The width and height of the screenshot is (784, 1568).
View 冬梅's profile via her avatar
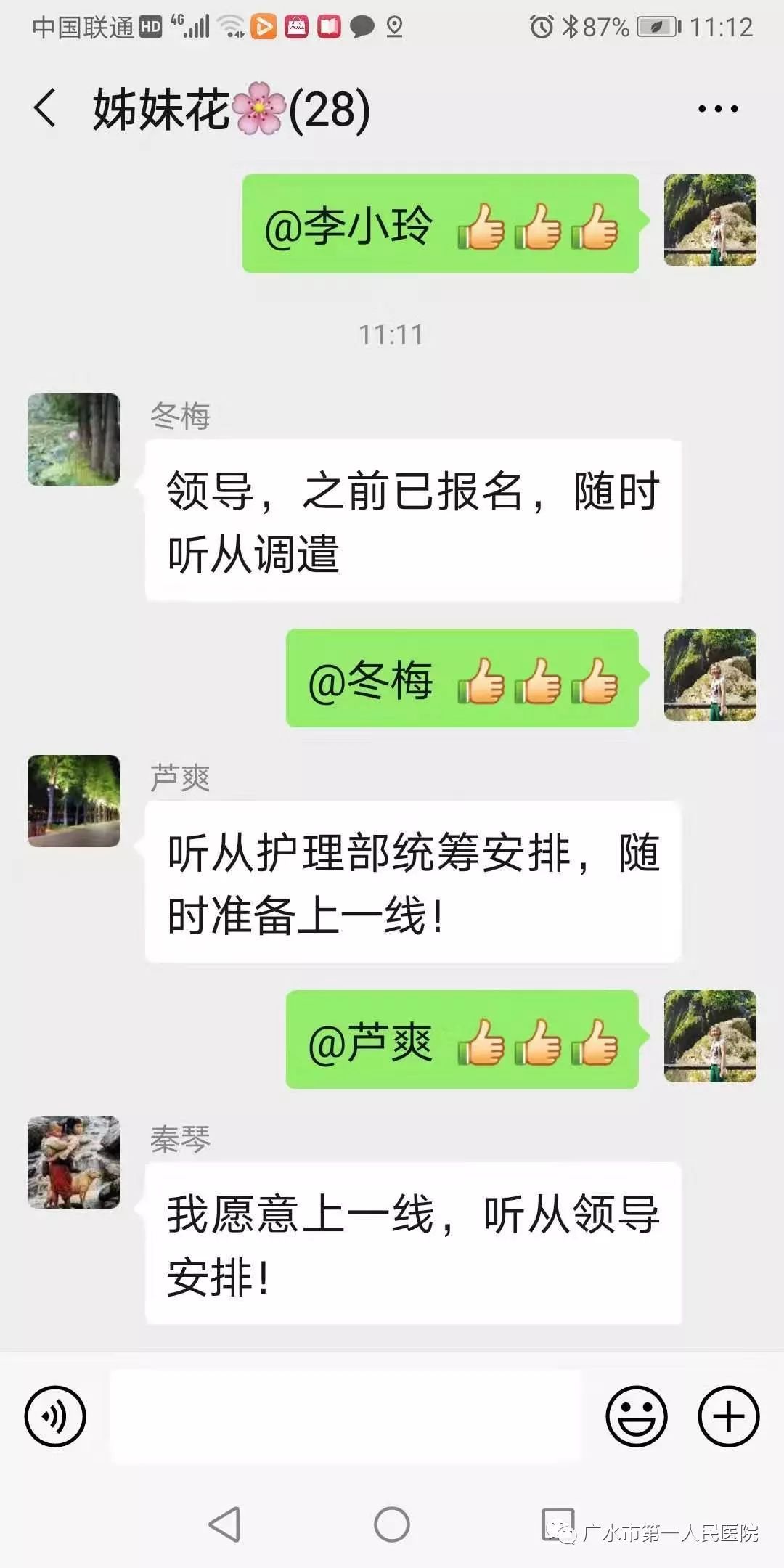(x=73, y=439)
